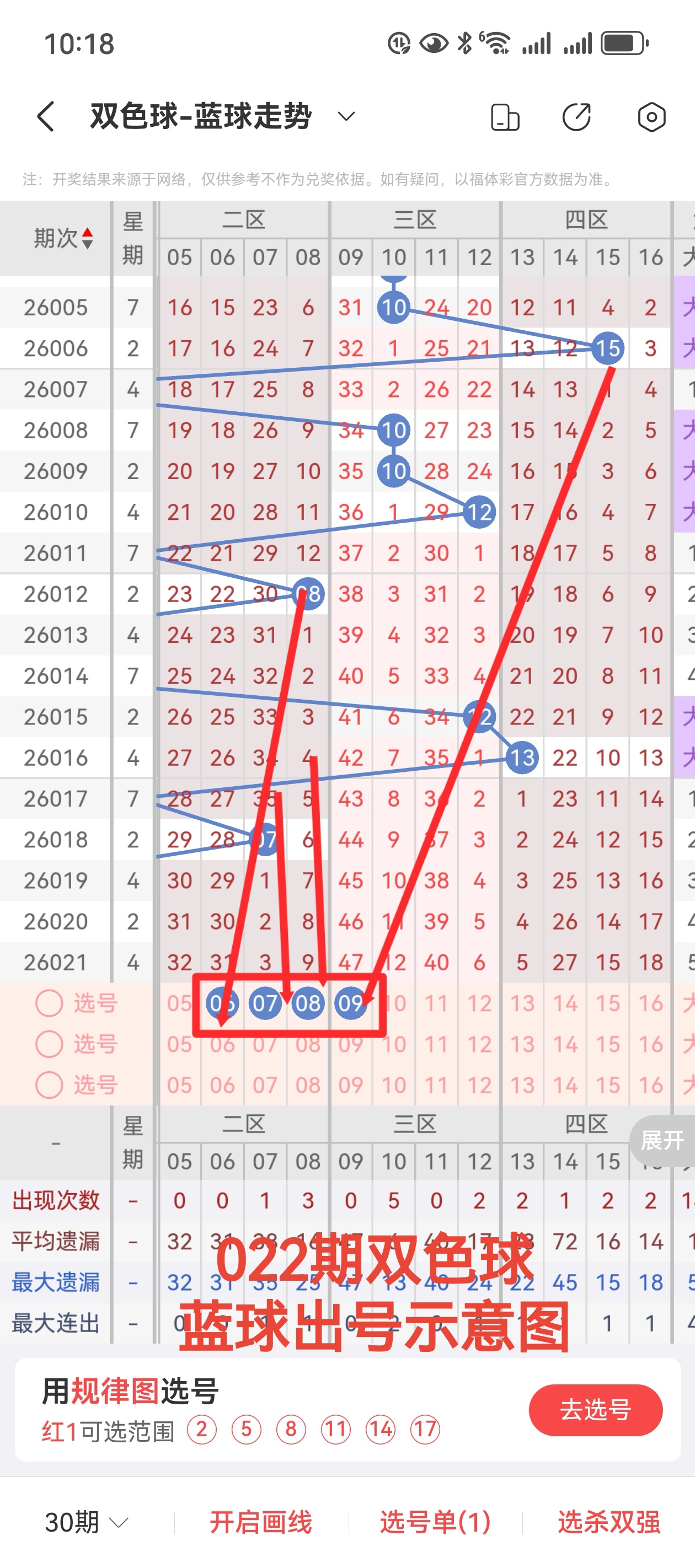Go back from the blue ball trend chart
Image resolution: width=695 pixels, height=1568 pixels.
pos(46,116)
